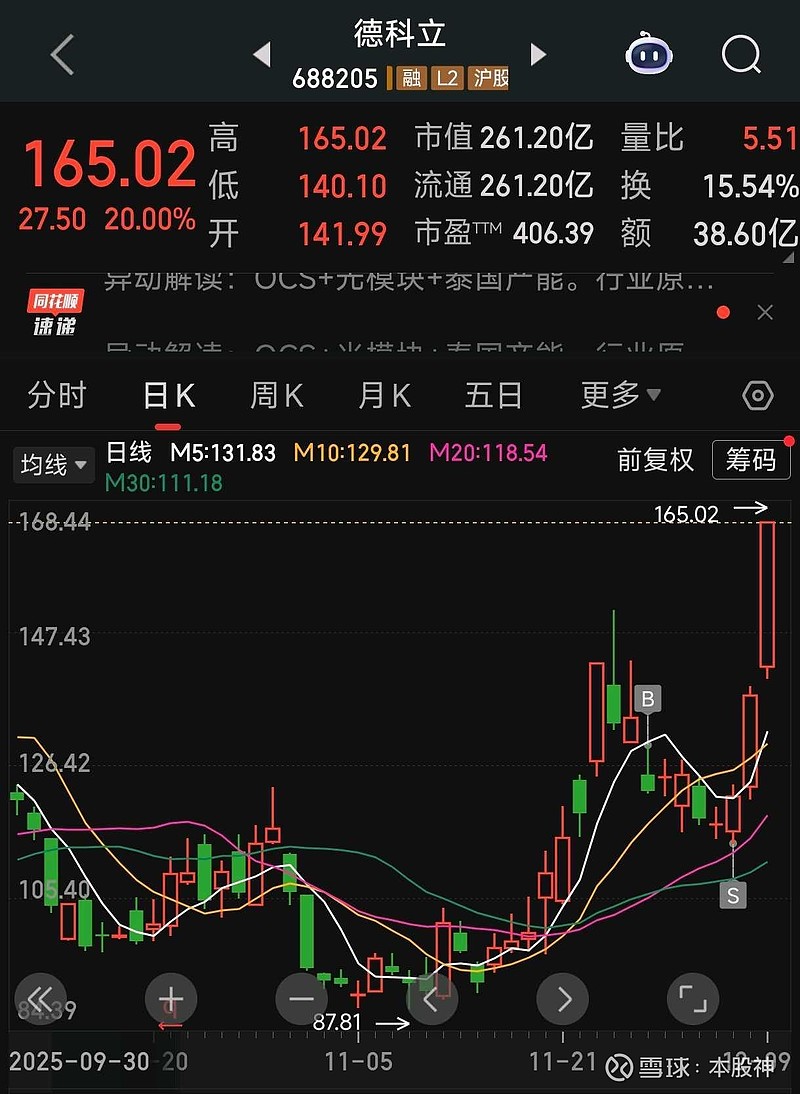This screenshot has width=800, height=1094.
Task: Go back using the top-left arrow
Action: pos(62,55)
